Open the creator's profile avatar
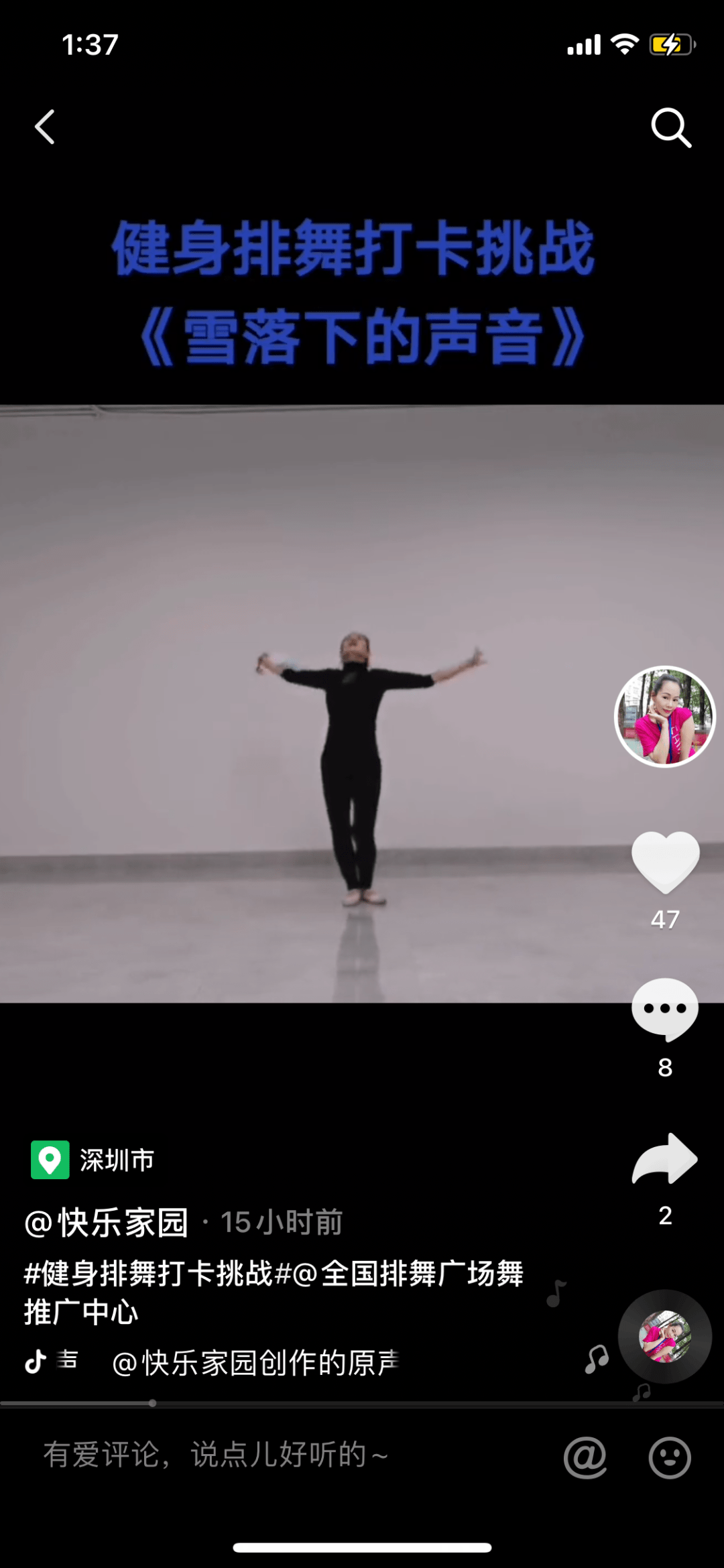Image resolution: width=724 pixels, height=1568 pixels. pyautogui.click(x=665, y=716)
